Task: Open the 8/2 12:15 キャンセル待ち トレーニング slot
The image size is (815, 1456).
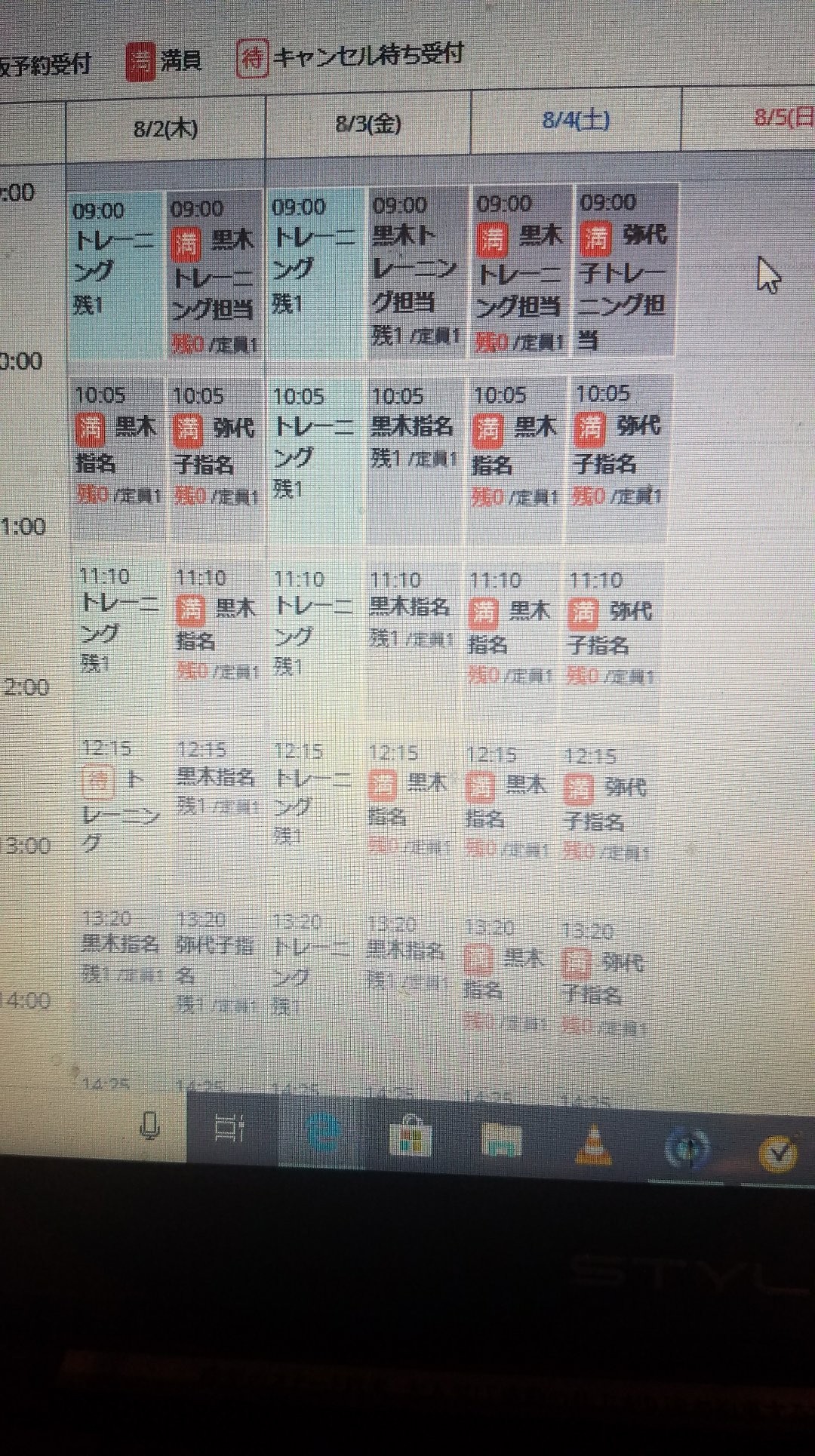Action: tap(121, 800)
